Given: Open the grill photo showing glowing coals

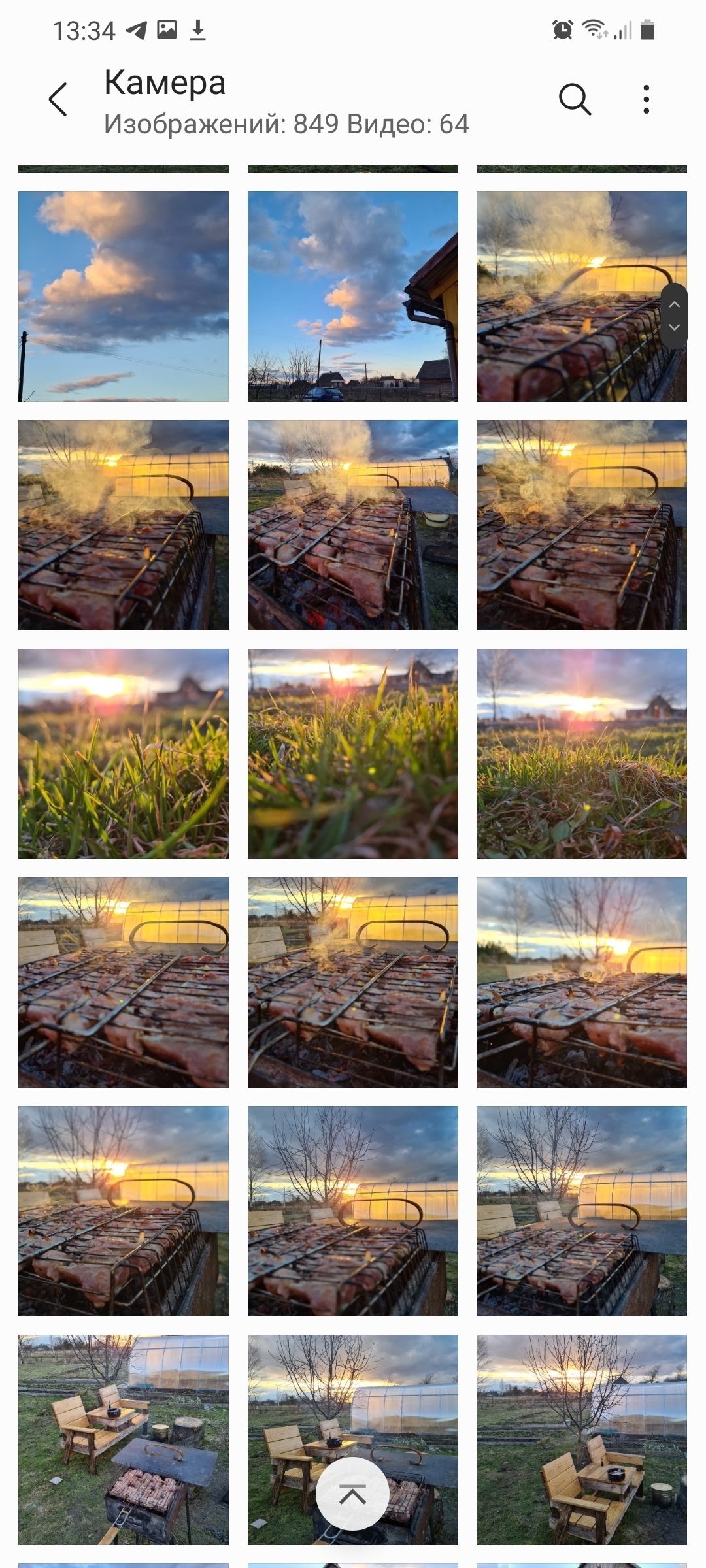Looking at the screenshot, I should click(352, 525).
